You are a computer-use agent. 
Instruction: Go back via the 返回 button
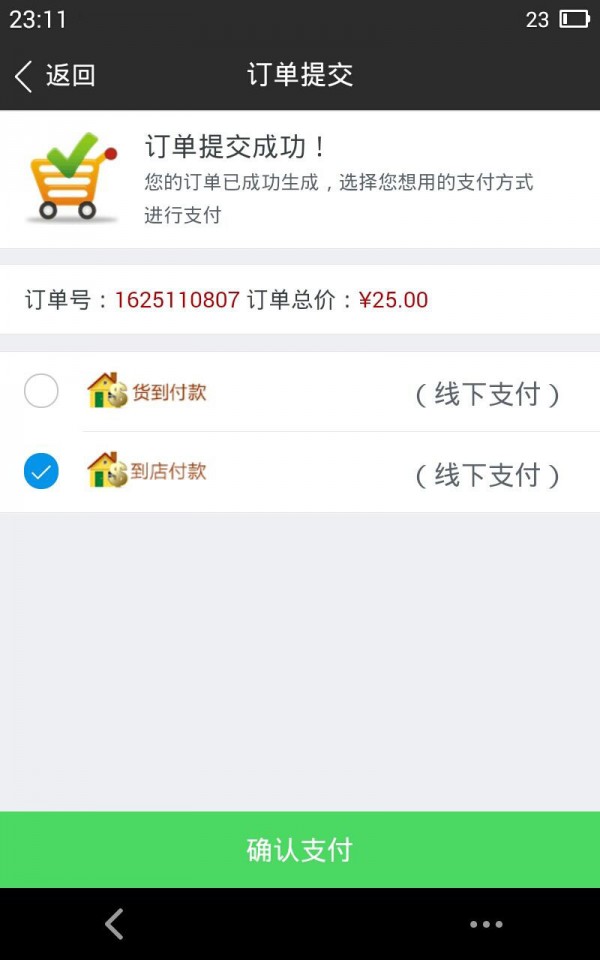[x=54, y=75]
